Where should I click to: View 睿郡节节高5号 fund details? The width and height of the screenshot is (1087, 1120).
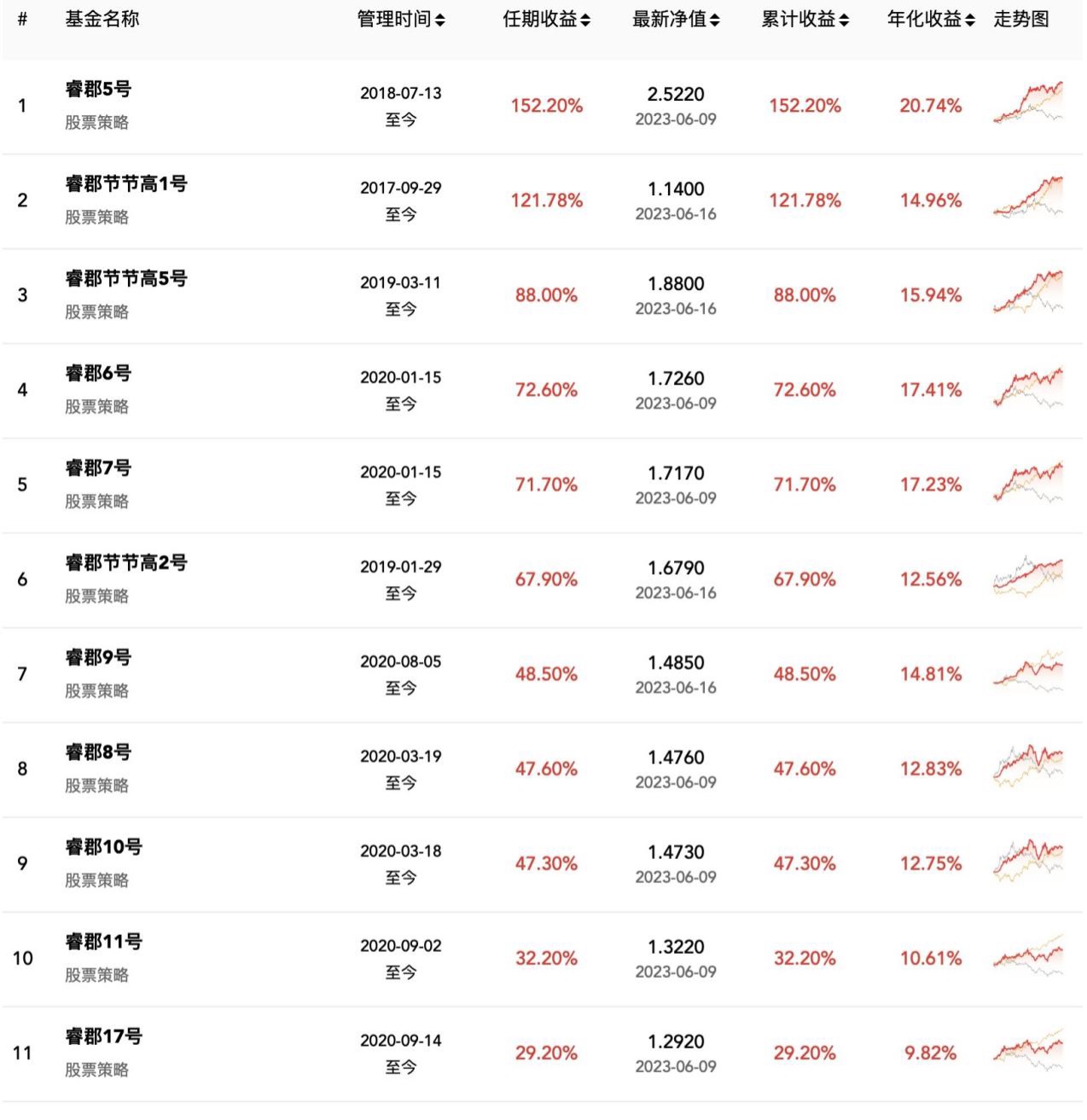tap(126, 279)
